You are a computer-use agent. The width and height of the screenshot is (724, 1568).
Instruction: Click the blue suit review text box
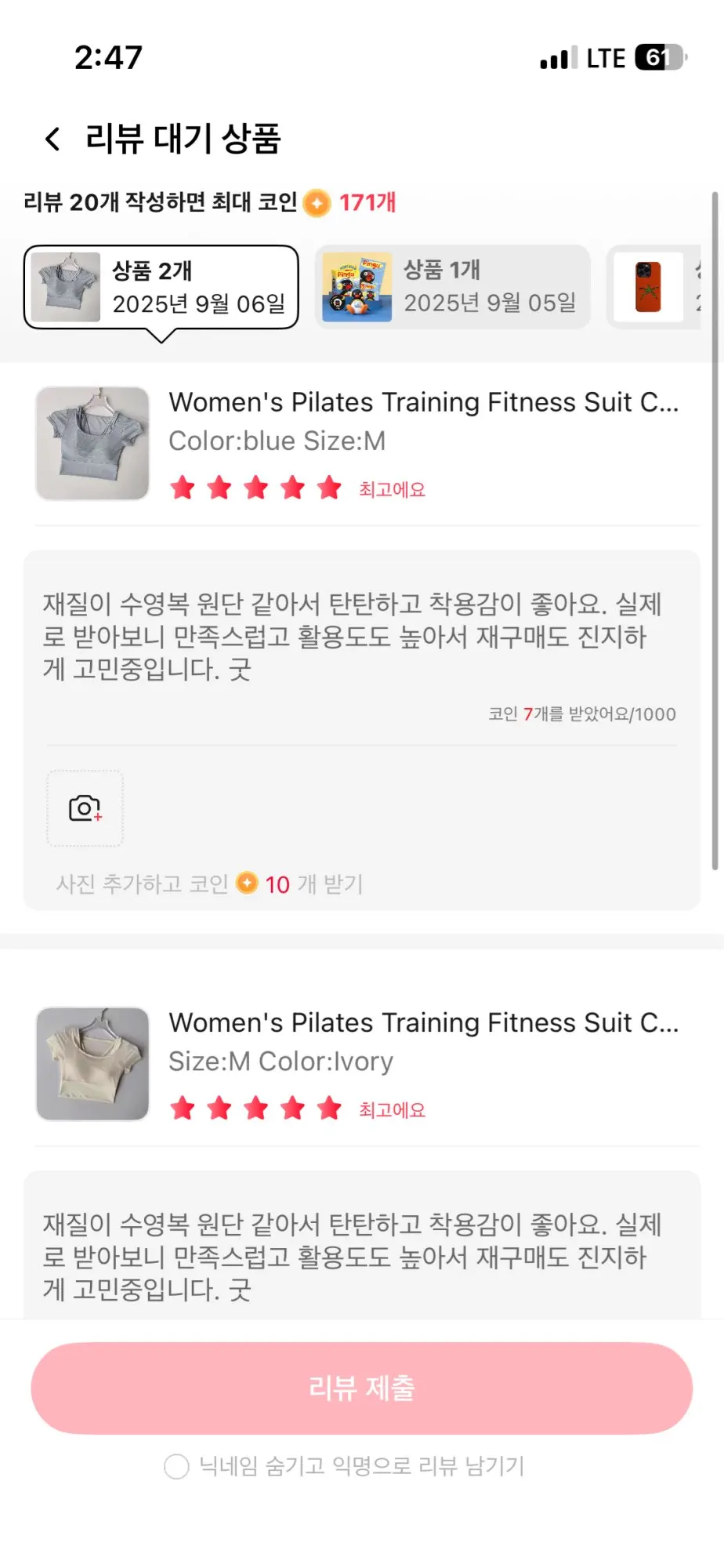[x=362, y=637]
